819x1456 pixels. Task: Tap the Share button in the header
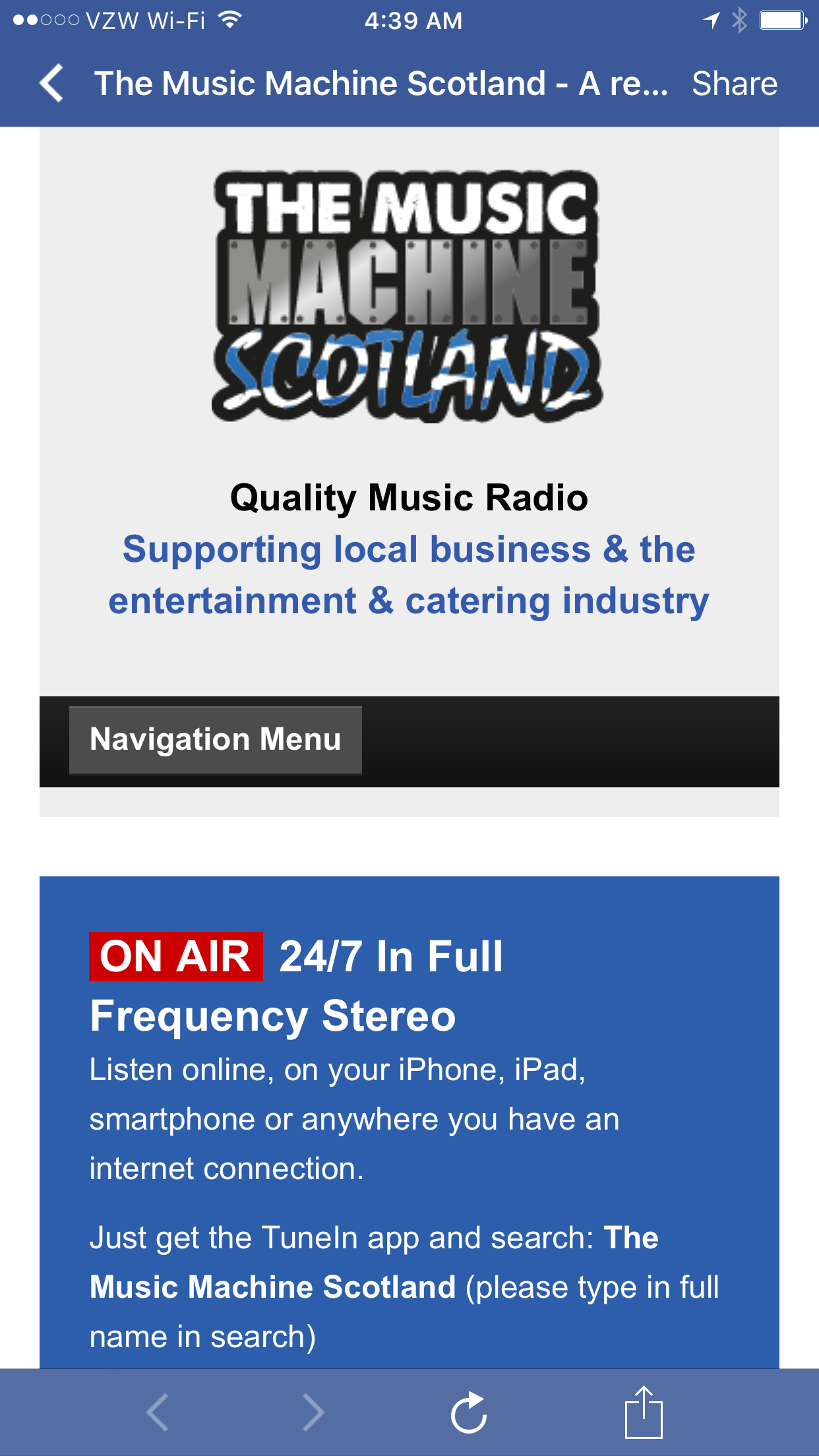(734, 84)
